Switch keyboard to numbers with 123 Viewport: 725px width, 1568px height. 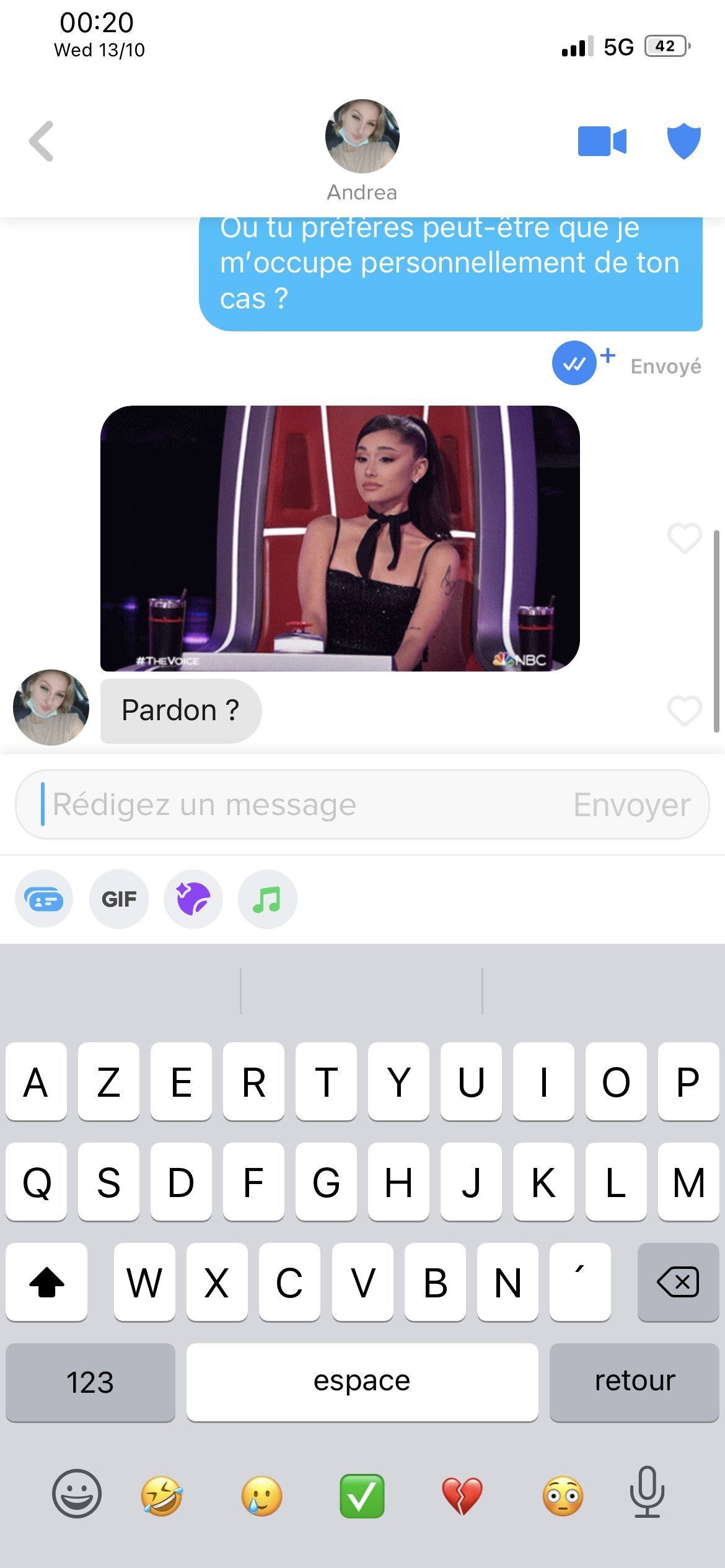tap(90, 1382)
